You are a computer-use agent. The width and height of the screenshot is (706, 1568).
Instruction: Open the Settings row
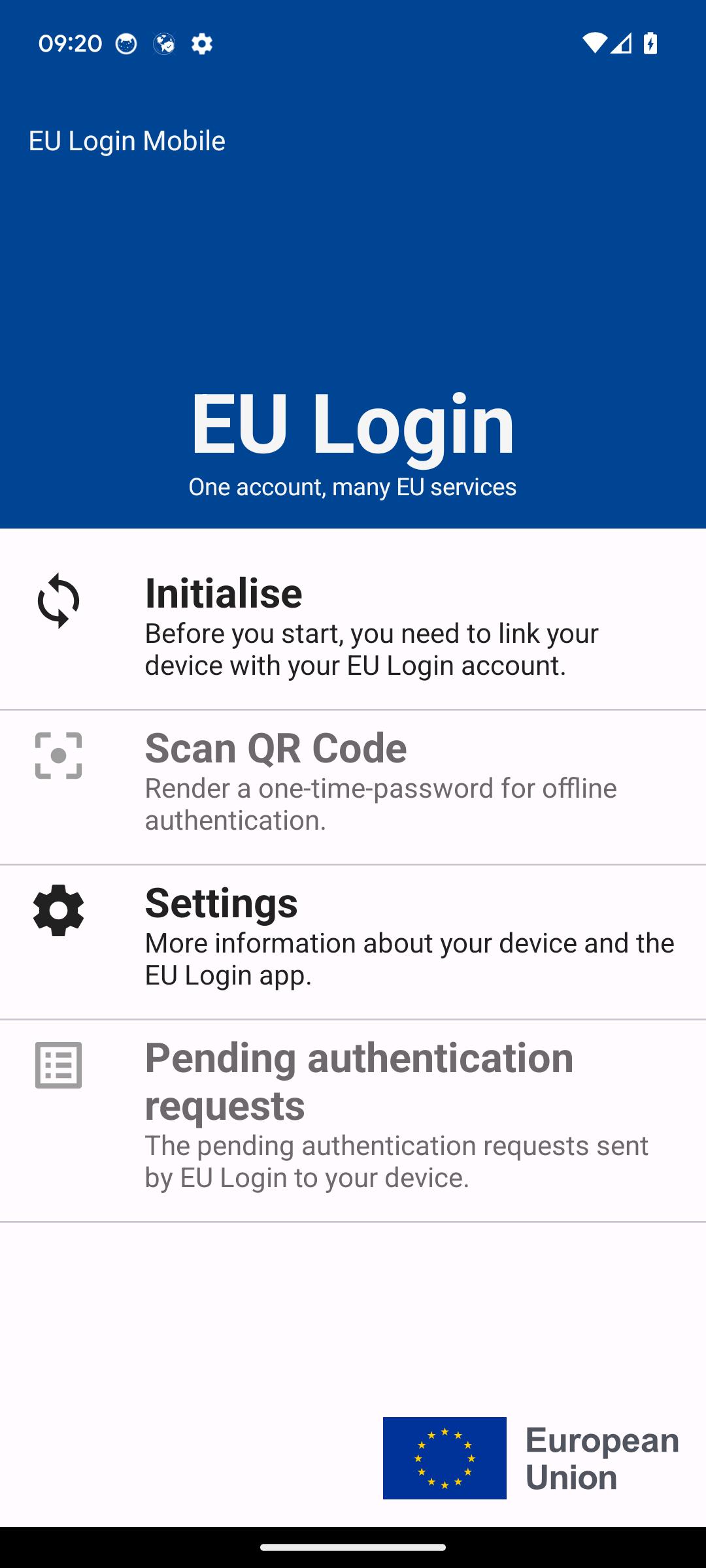353,936
